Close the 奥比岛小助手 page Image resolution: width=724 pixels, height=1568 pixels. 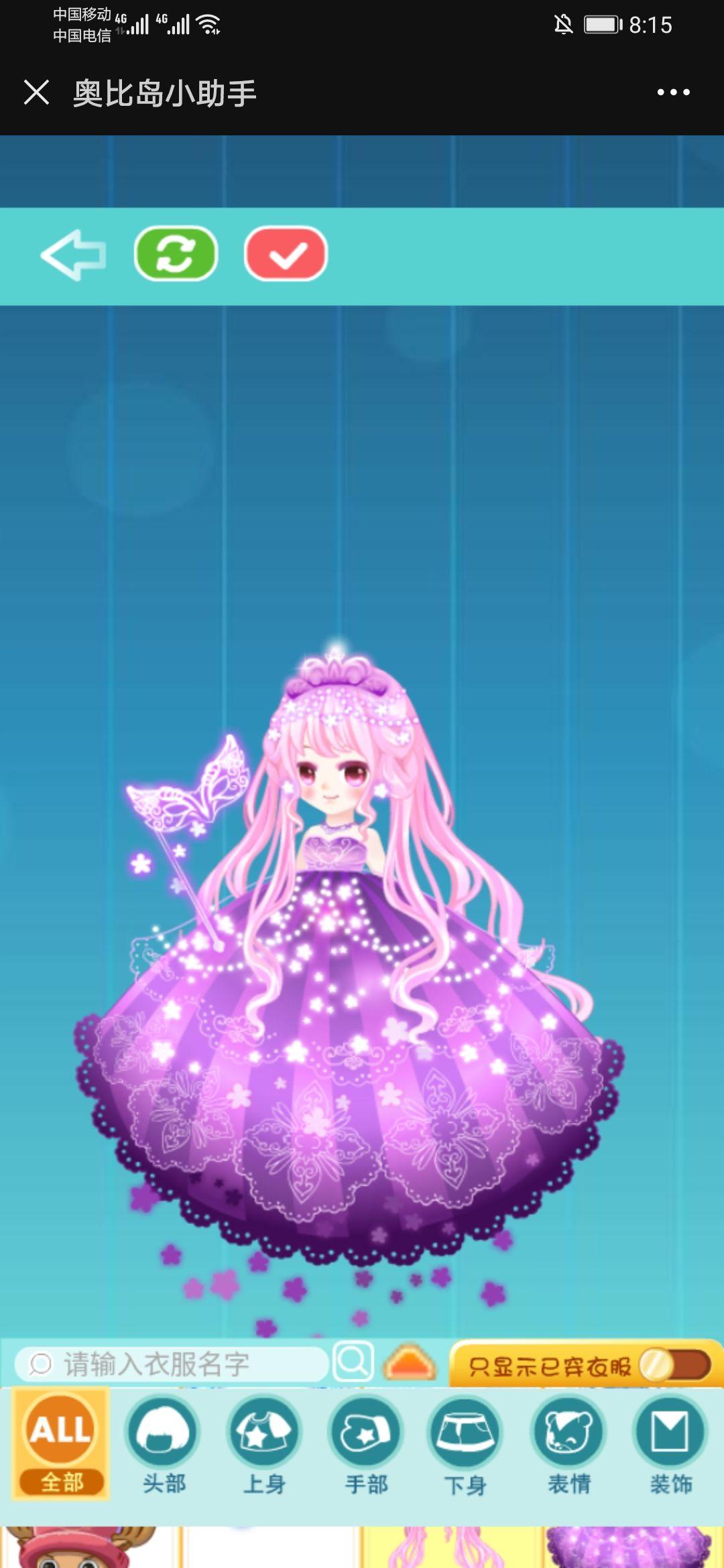[x=36, y=92]
